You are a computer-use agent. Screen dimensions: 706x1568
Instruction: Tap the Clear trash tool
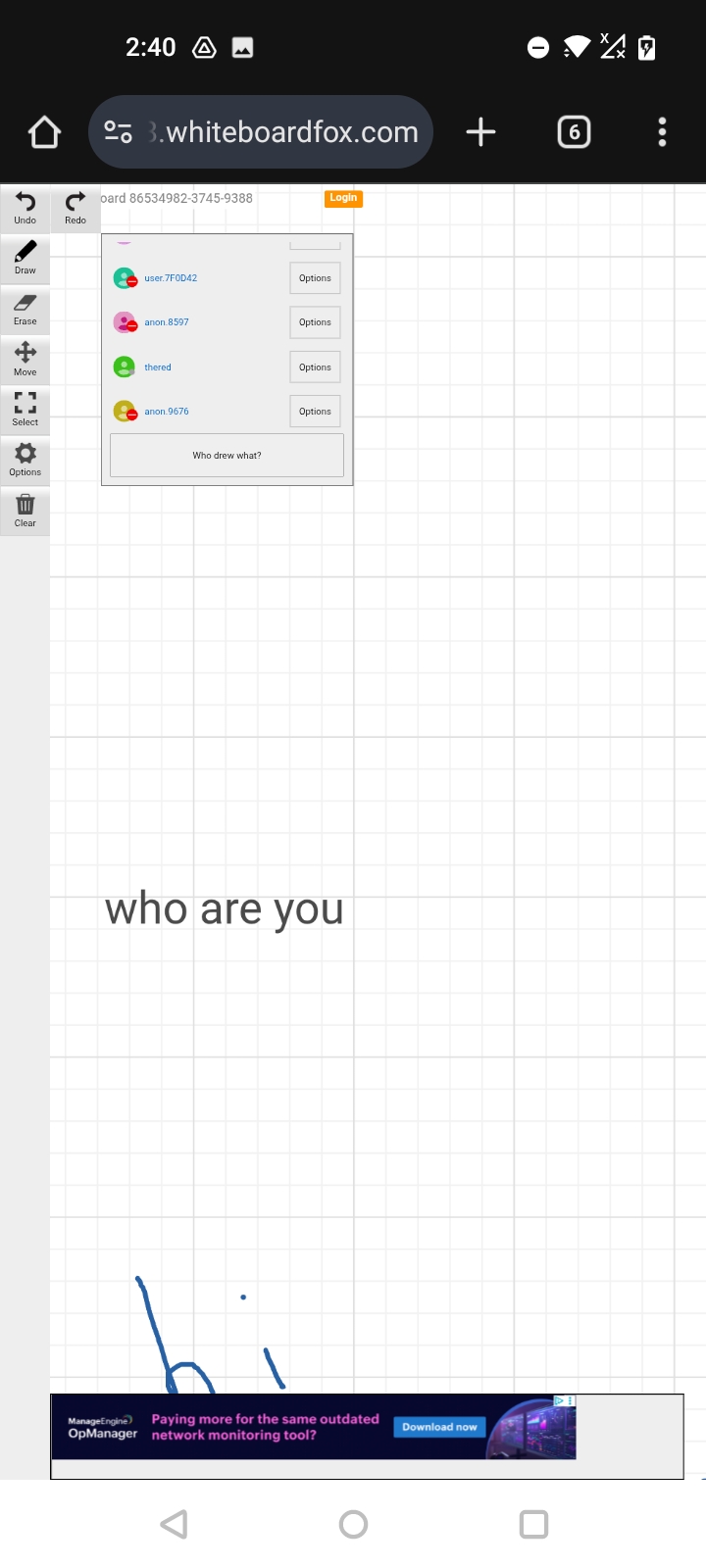point(25,510)
